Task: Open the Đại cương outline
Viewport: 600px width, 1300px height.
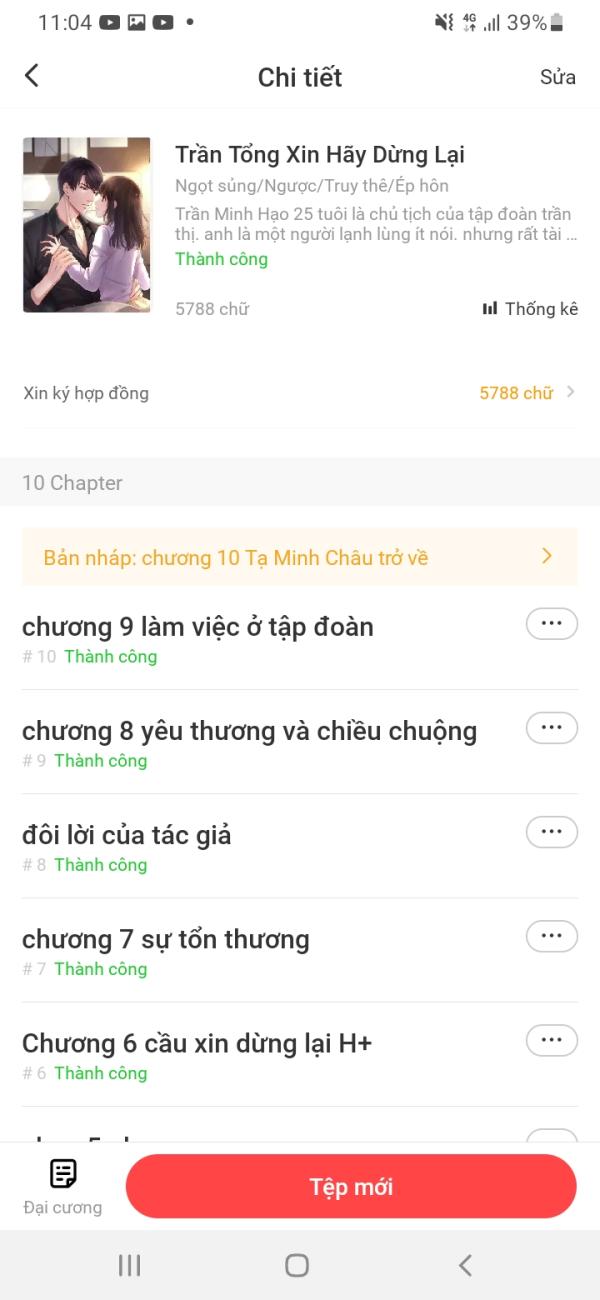Action: click(x=63, y=1187)
